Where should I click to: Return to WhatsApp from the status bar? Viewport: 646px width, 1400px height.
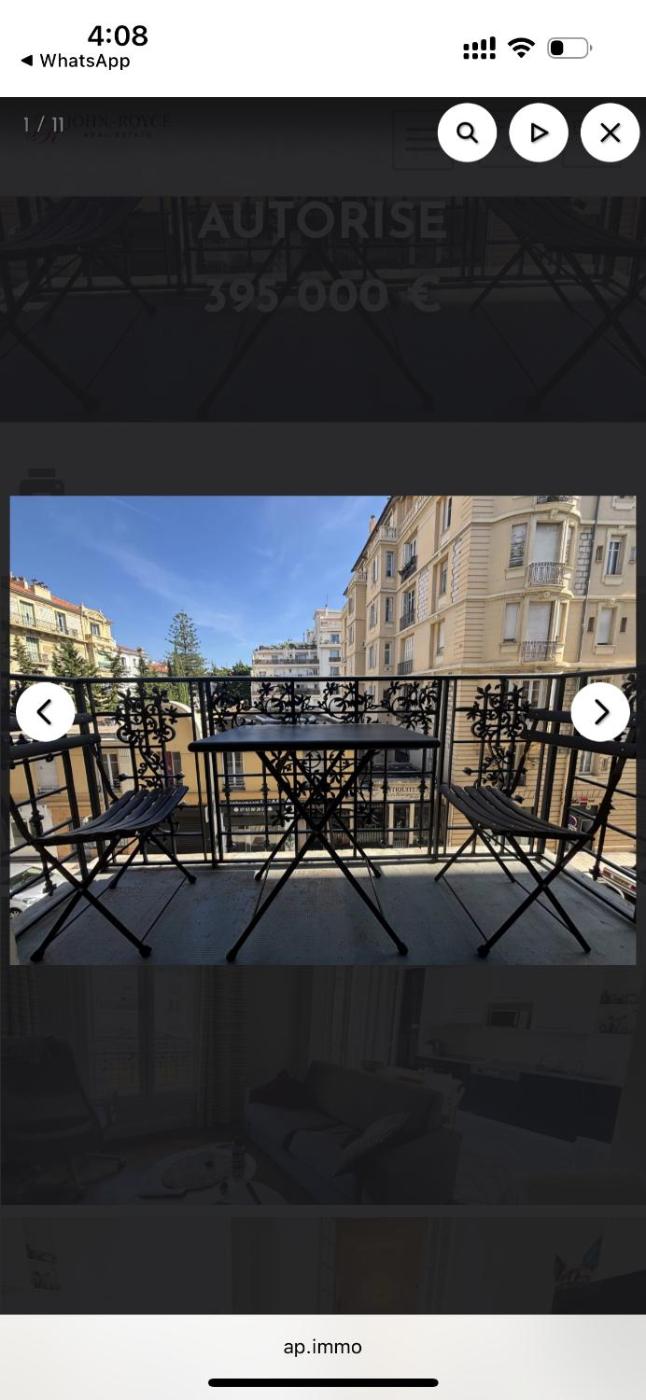[x=76, y=61]
